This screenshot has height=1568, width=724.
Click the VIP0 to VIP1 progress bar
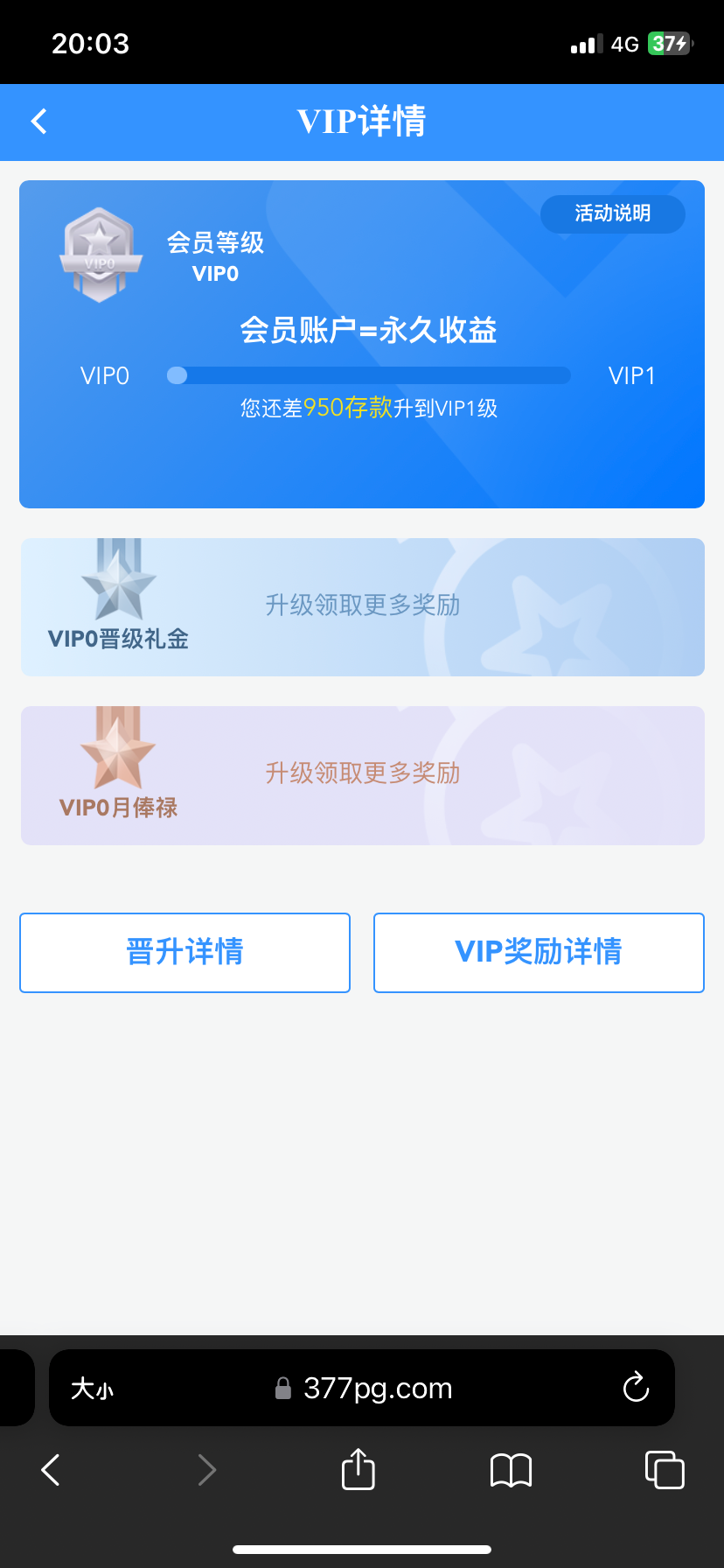[368, 374]
